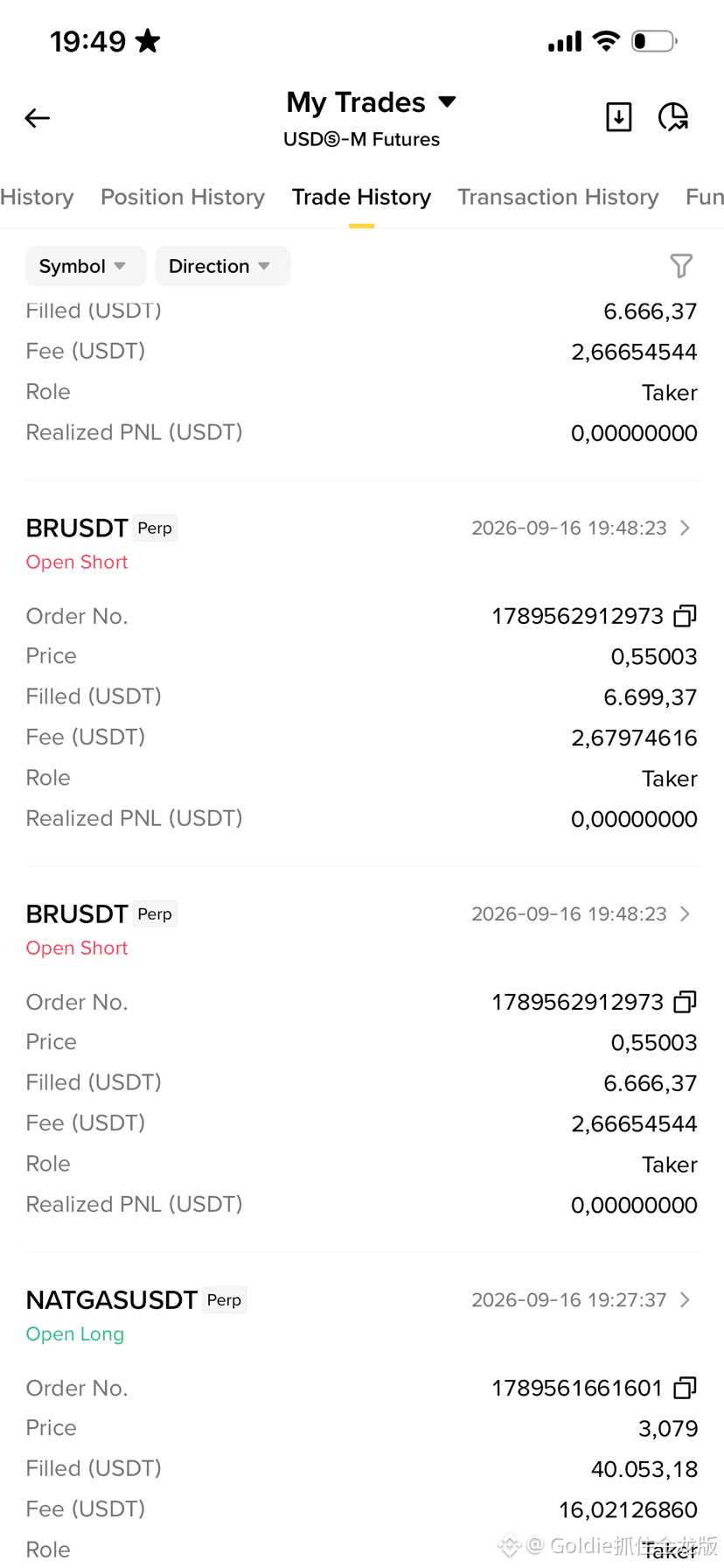Open the trade analysis chart icon
This screenshot has height=1568, width=724.
pos(673,117)
